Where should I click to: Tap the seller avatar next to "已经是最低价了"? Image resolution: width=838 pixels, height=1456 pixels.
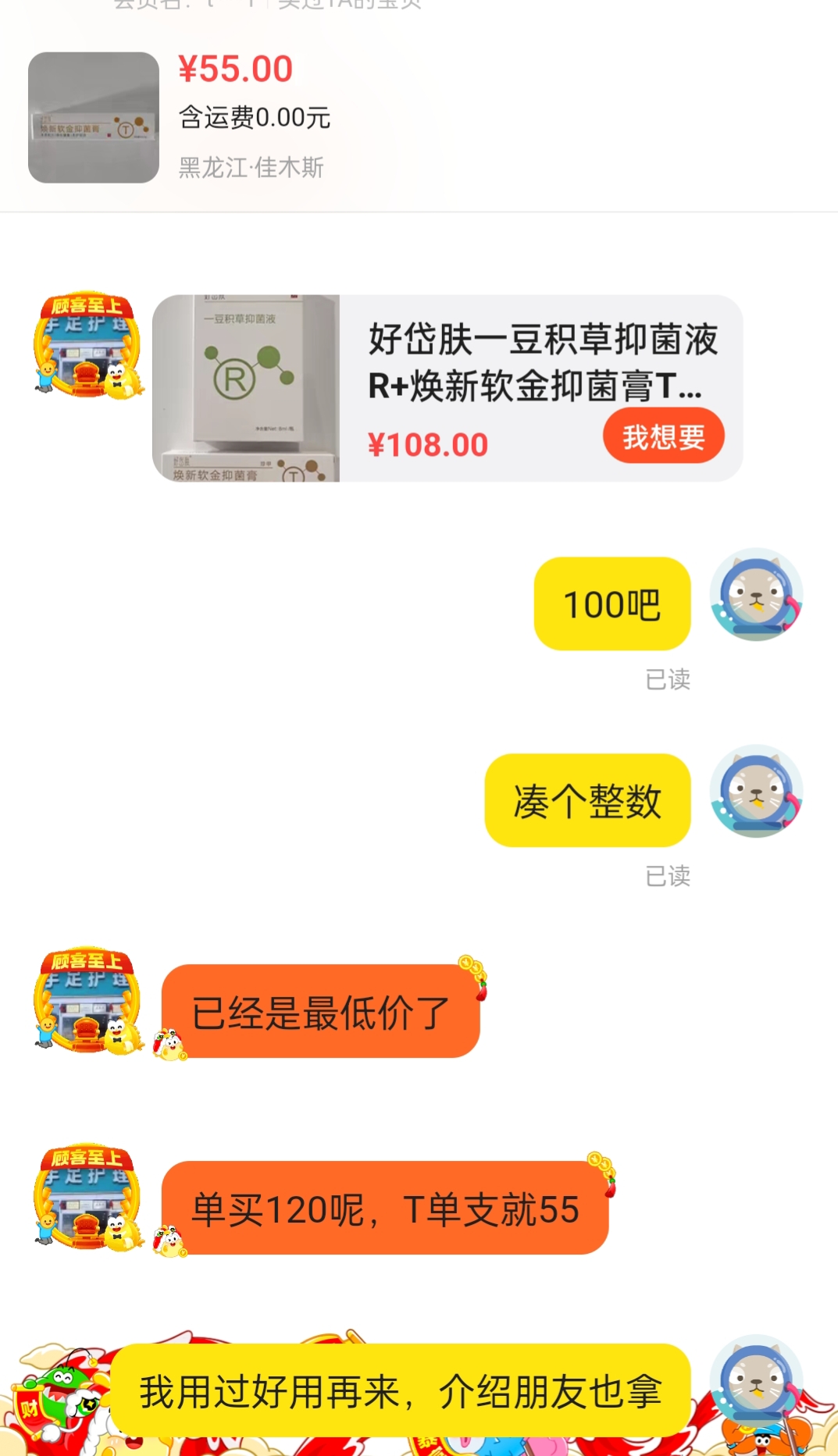pos(88,1003)
